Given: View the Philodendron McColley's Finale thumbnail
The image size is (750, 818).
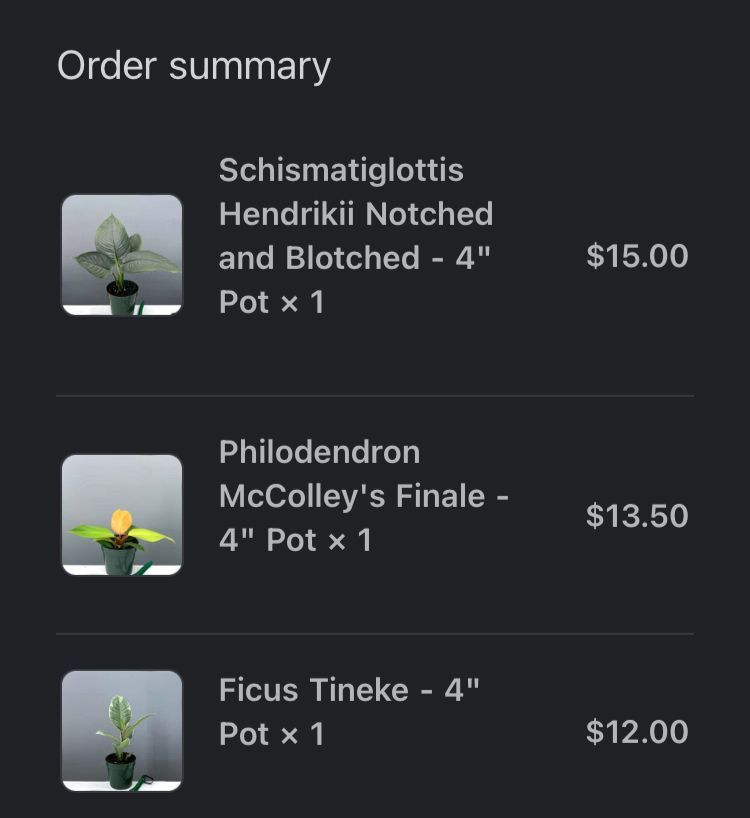Looking at the screenshot, I should (122, 515).
